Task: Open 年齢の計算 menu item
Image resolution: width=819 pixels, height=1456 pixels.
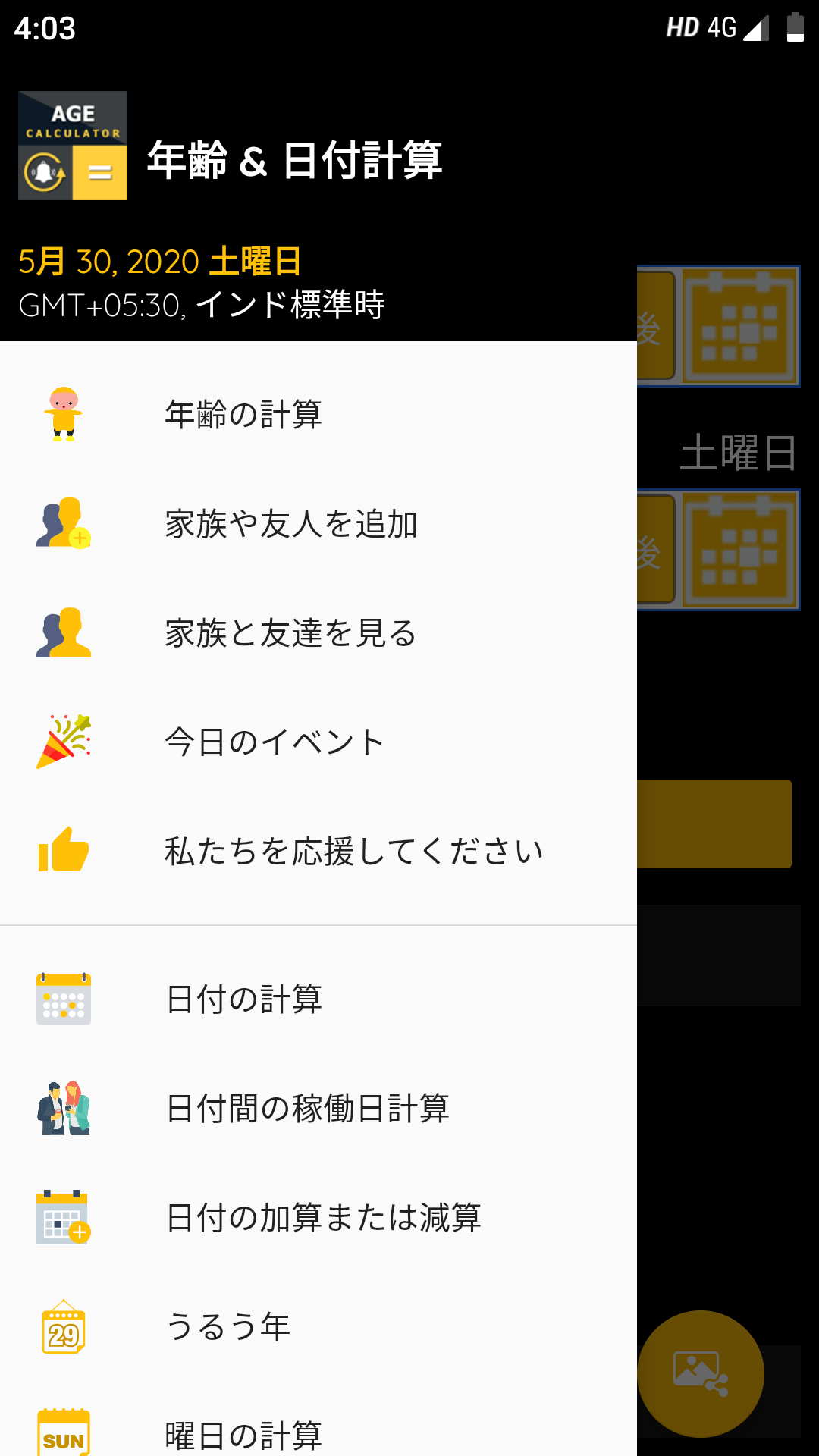Action: point(318,414)
